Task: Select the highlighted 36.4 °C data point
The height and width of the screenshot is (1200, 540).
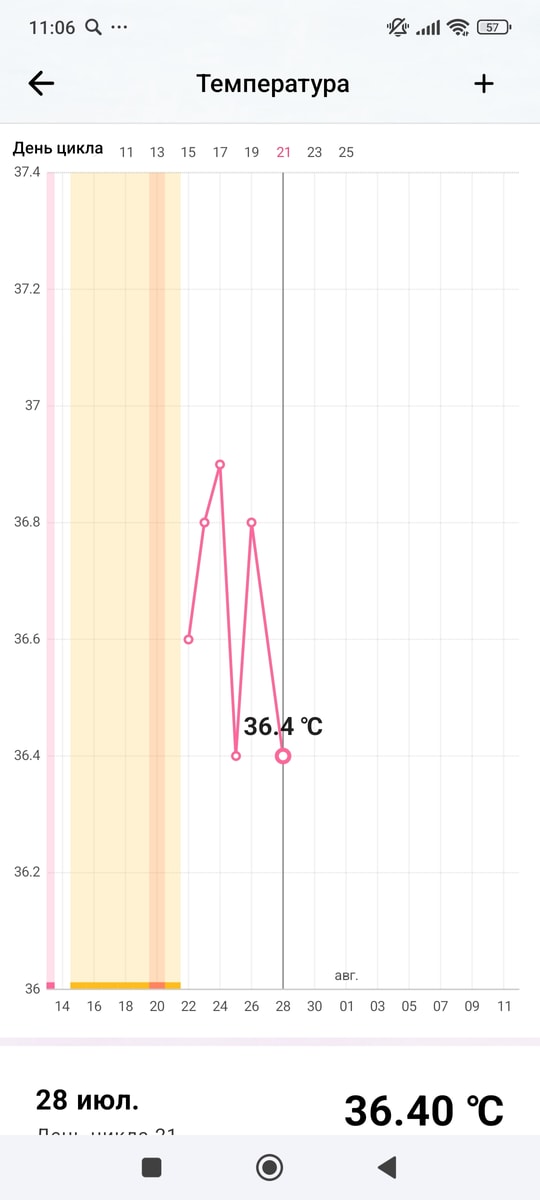Action: pyautogui.click(x=283, y=756)
